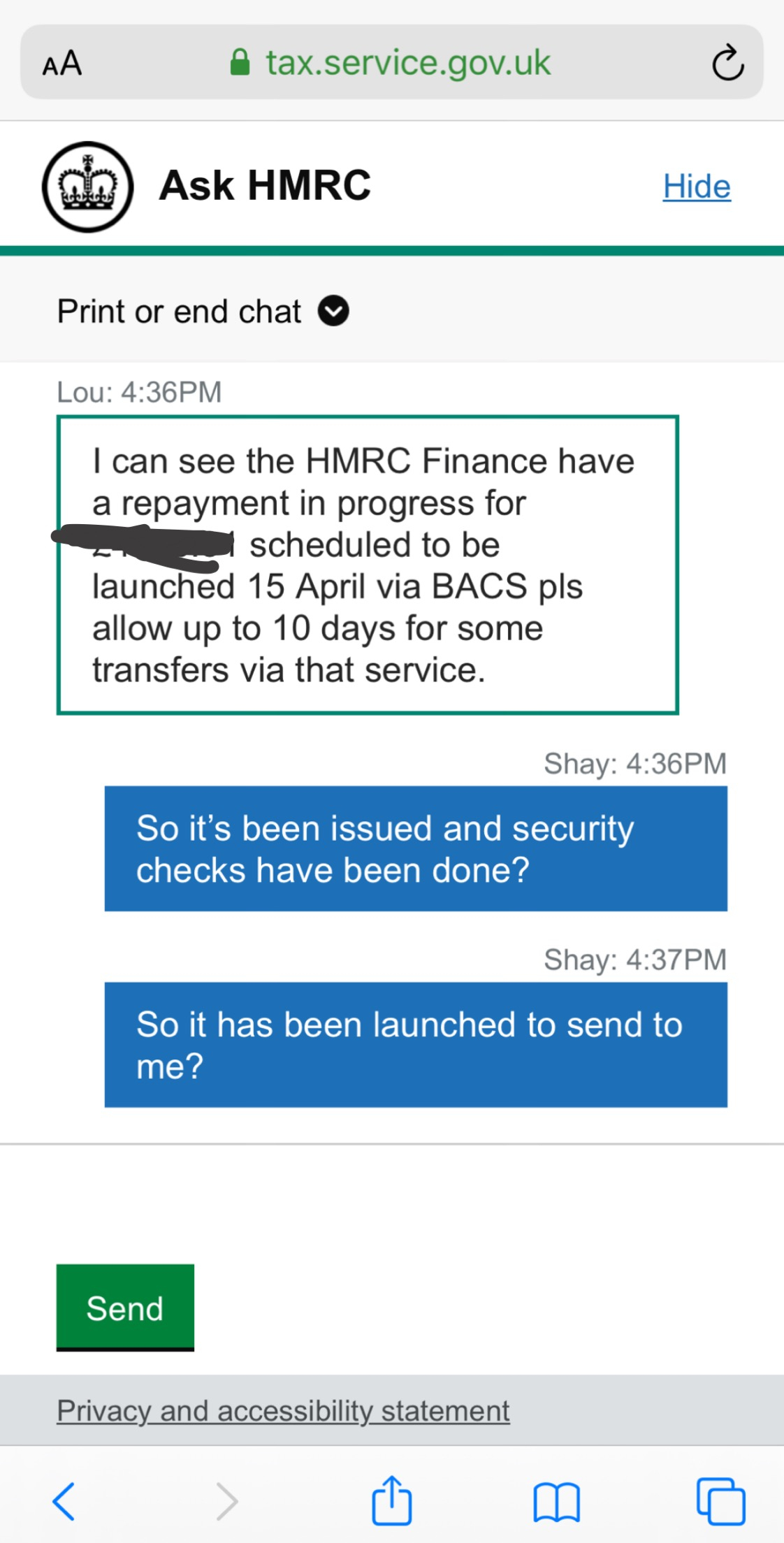
Task: Go back to the previous page
Action: coord(64,1501)
